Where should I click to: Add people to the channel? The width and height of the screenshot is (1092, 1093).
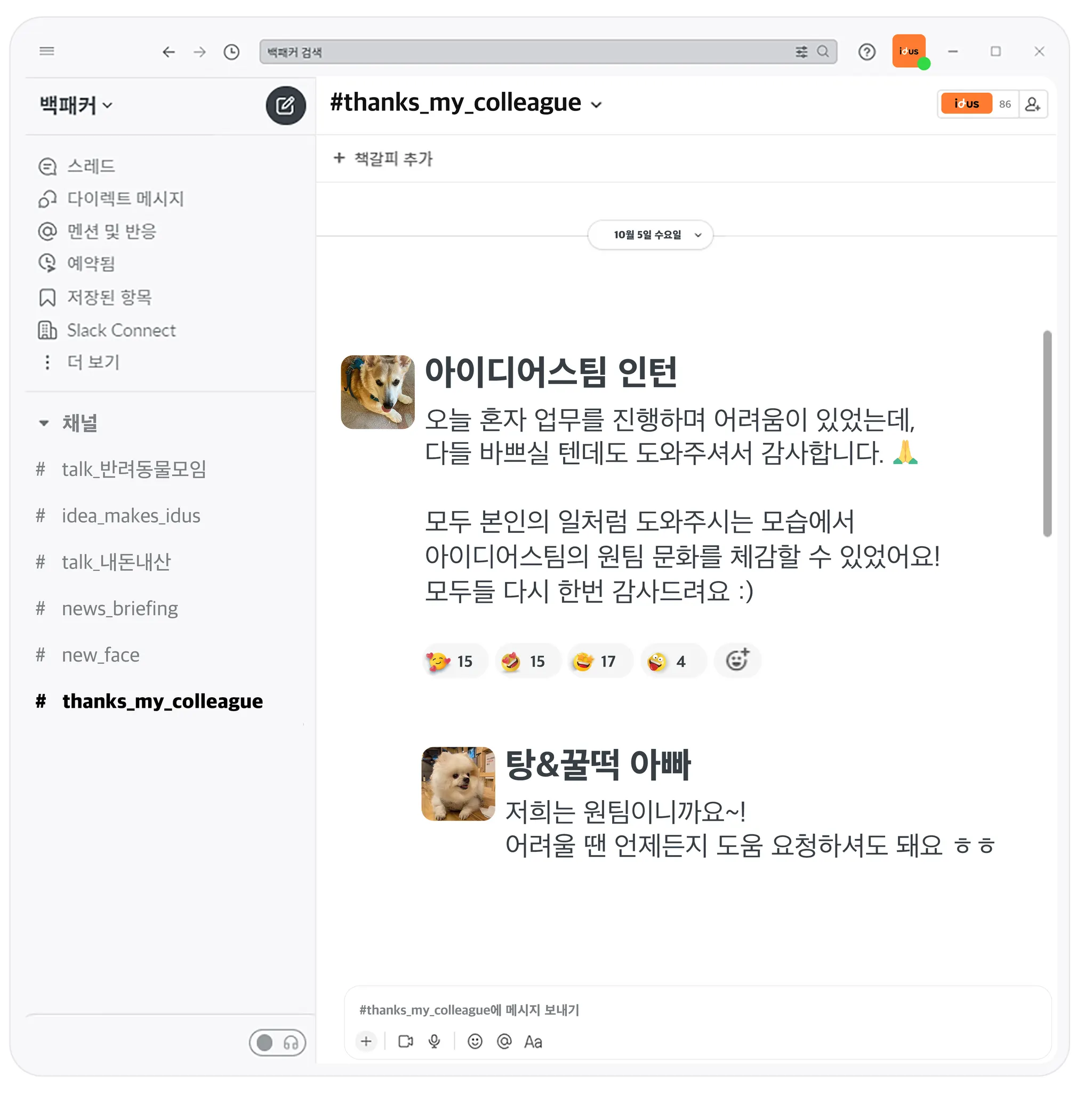click(x=1033, y=104)
